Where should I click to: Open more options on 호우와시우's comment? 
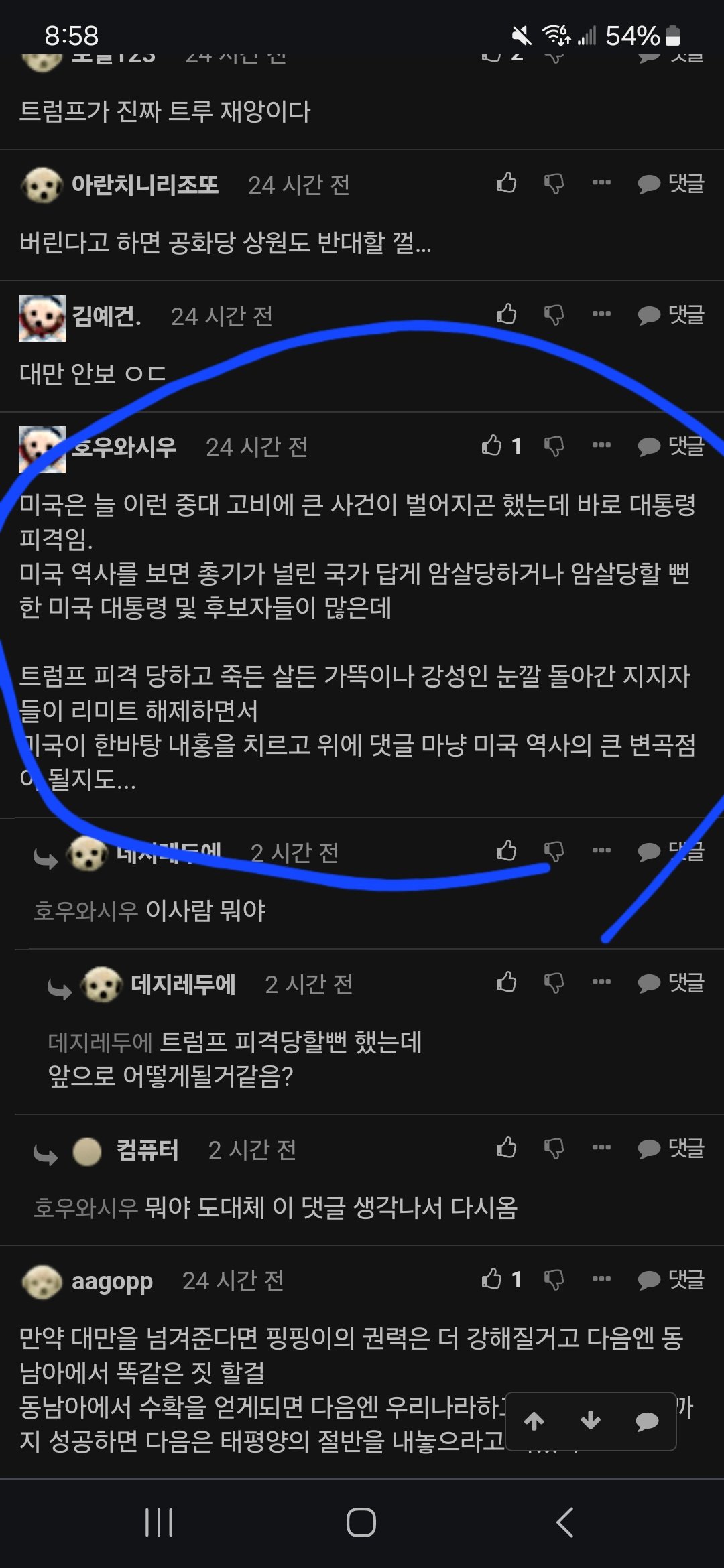[x=601, y=445]
